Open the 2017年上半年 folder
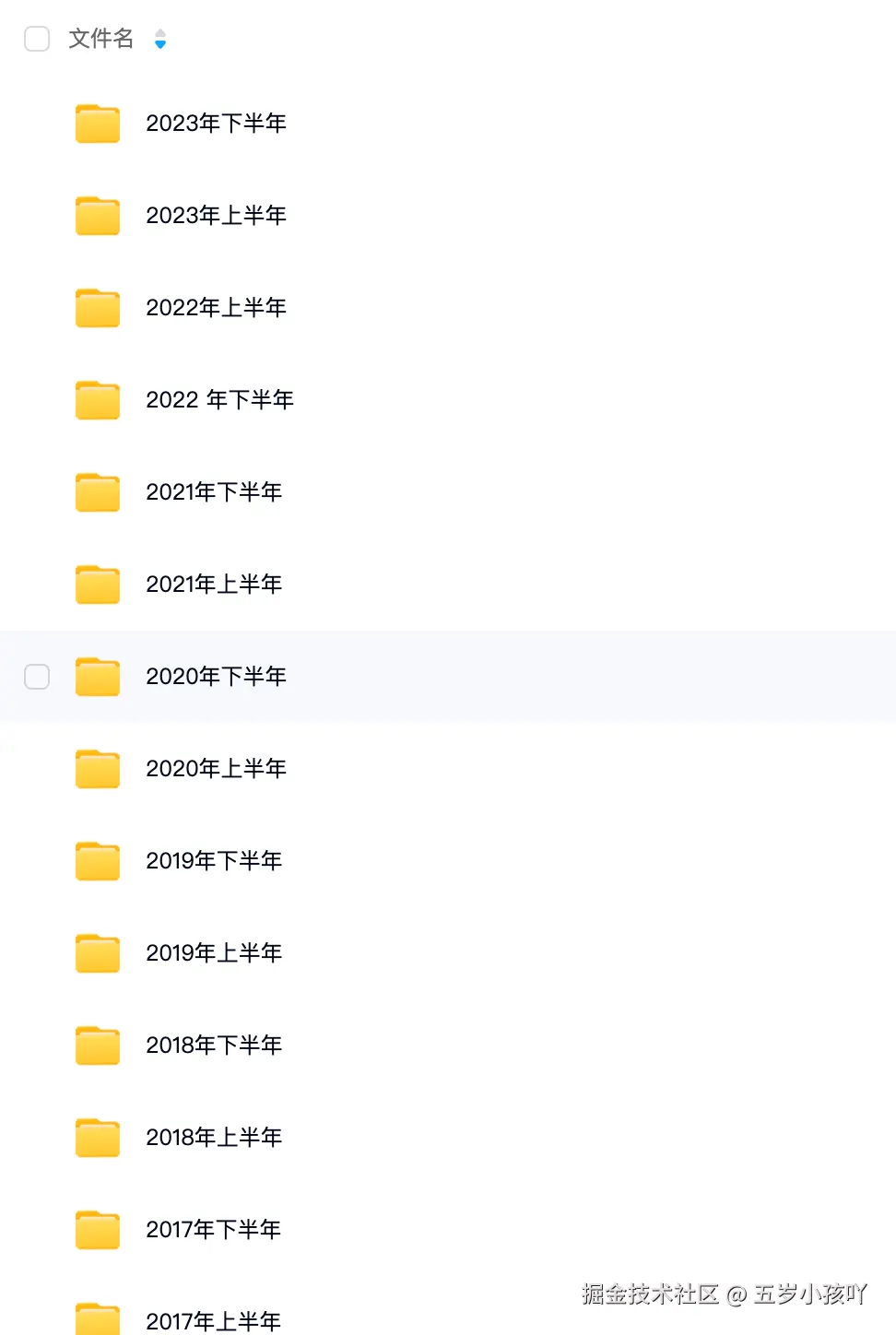896x1335 pixels. pos(213,1321)
